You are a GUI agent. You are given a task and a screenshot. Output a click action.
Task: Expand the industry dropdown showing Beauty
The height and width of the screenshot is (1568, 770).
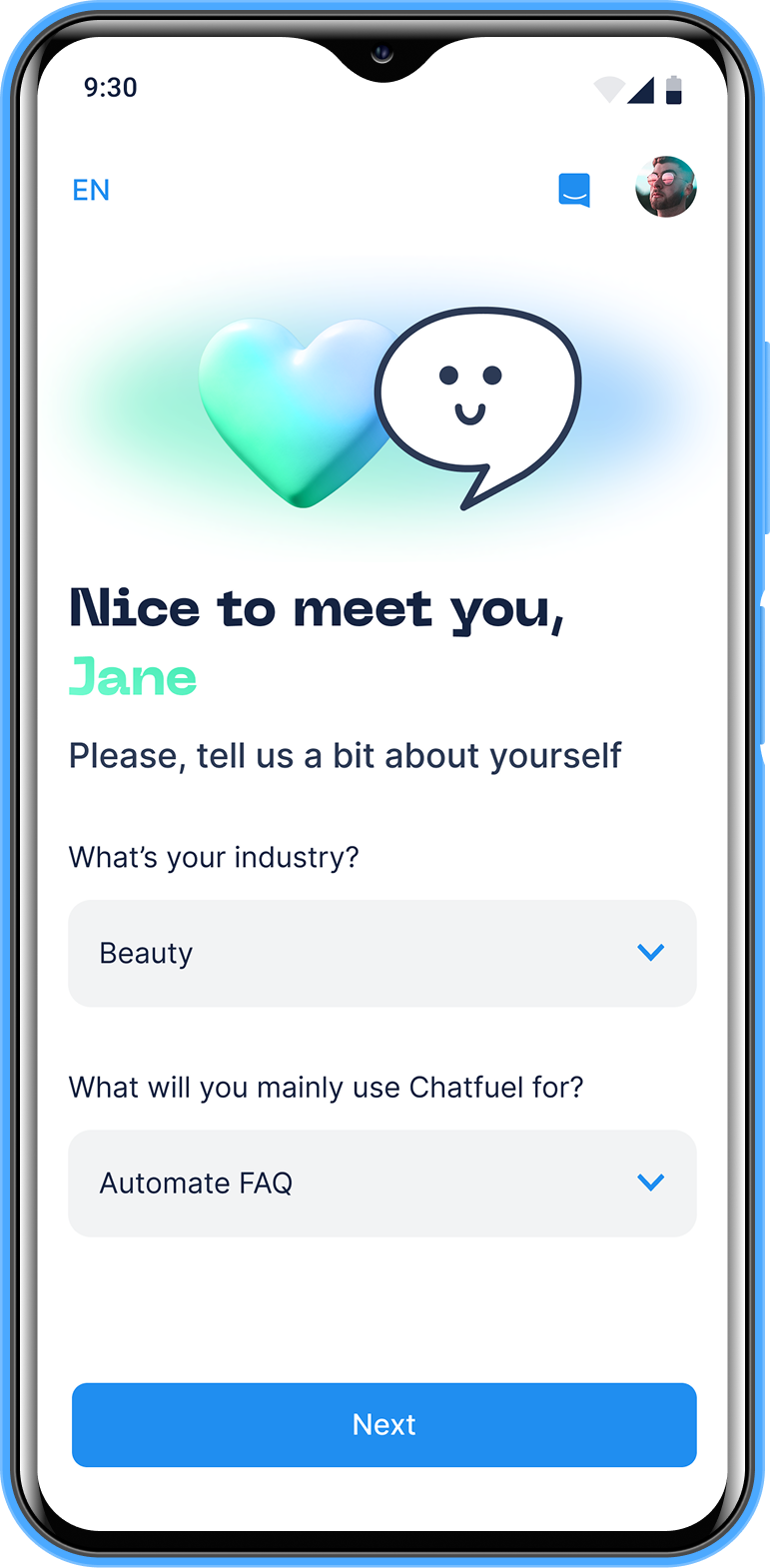coord(383,953)
